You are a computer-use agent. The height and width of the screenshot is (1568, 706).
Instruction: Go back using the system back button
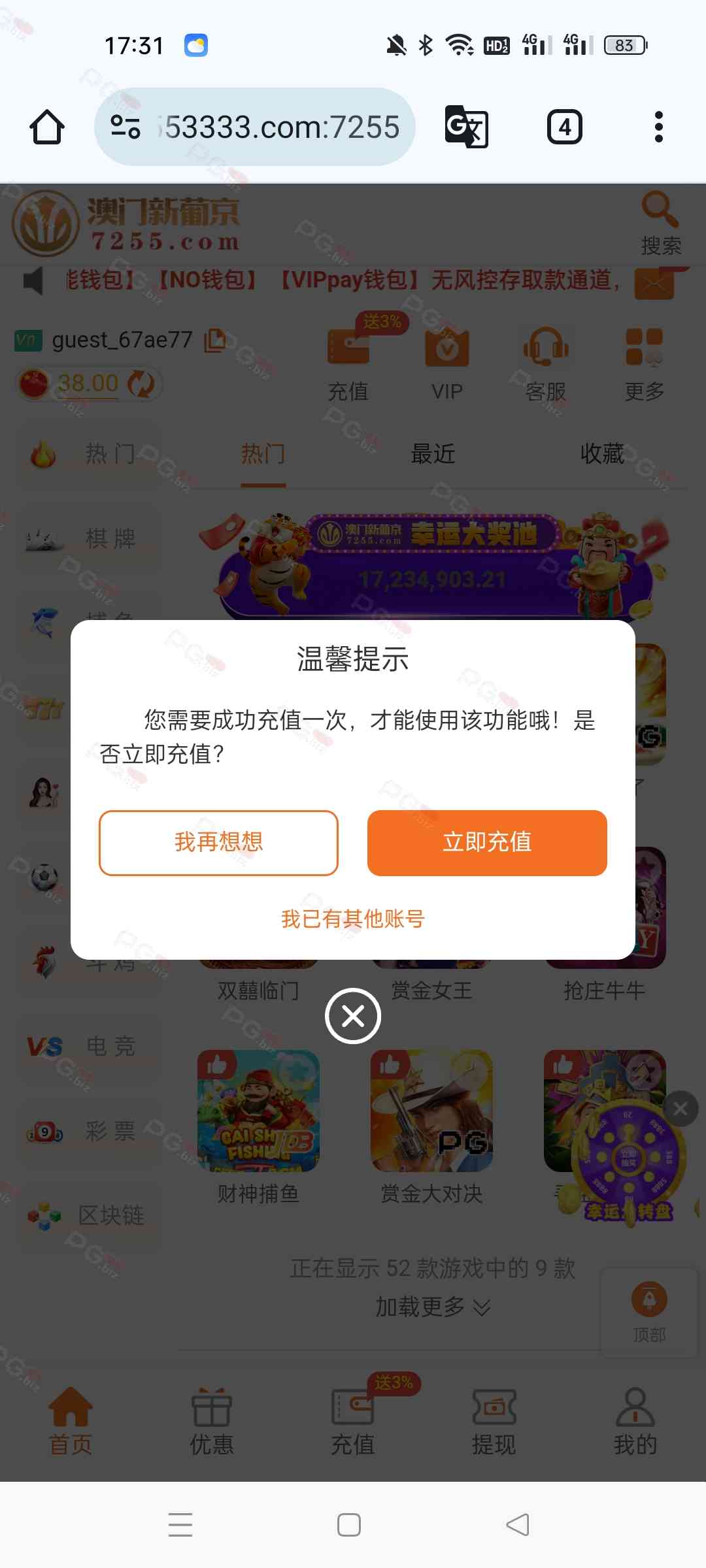click(x=518, y=1525)
